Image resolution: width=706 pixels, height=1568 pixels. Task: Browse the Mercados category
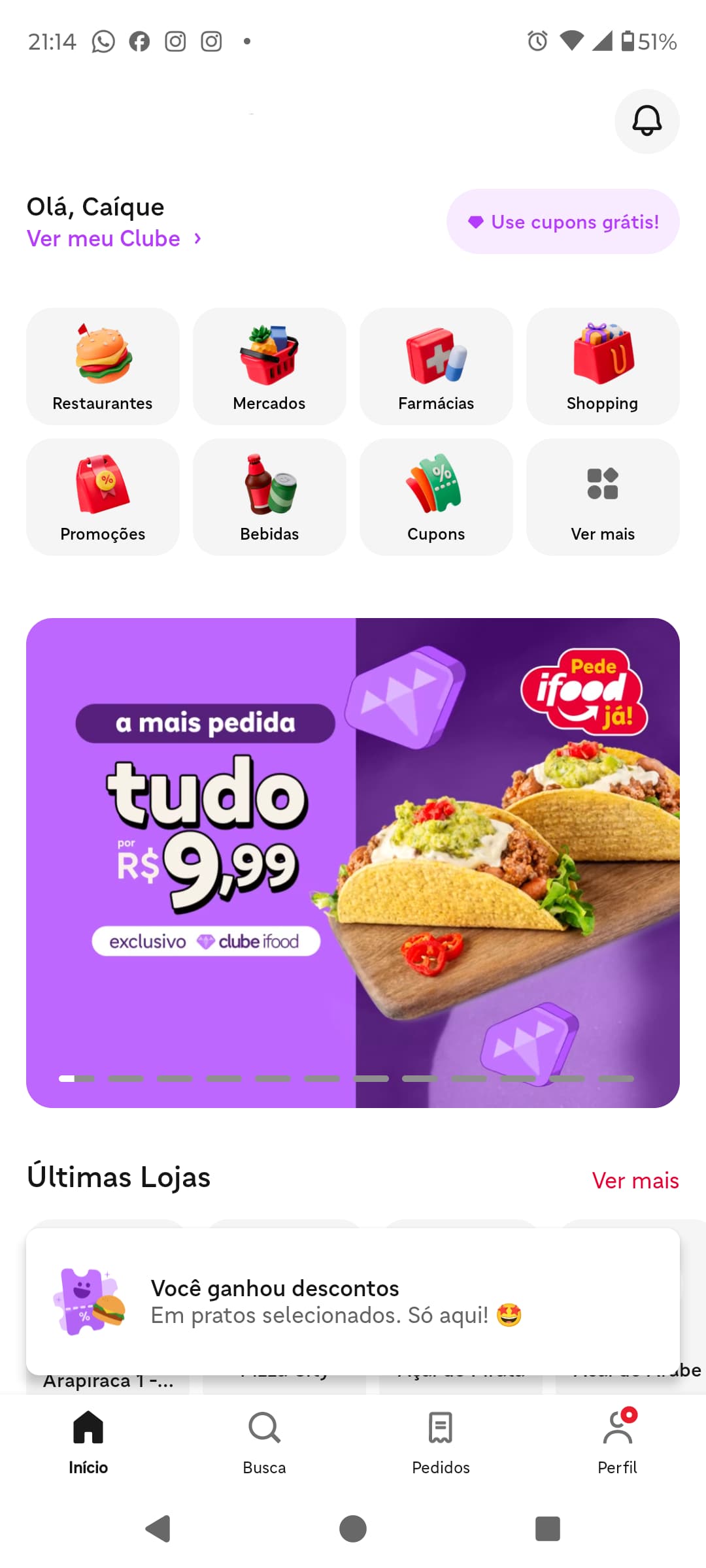(269, 367)
